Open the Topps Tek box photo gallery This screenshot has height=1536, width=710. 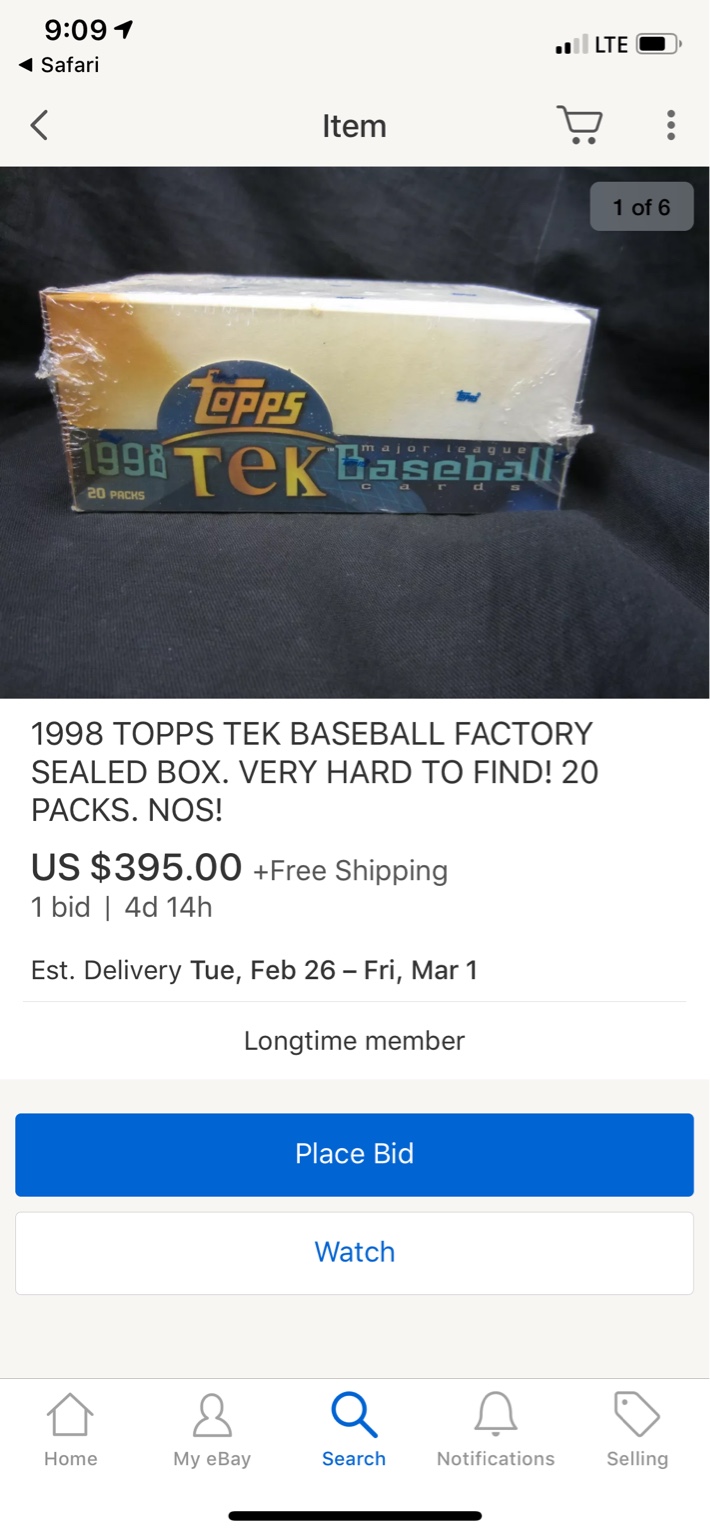tap(355, 432)
